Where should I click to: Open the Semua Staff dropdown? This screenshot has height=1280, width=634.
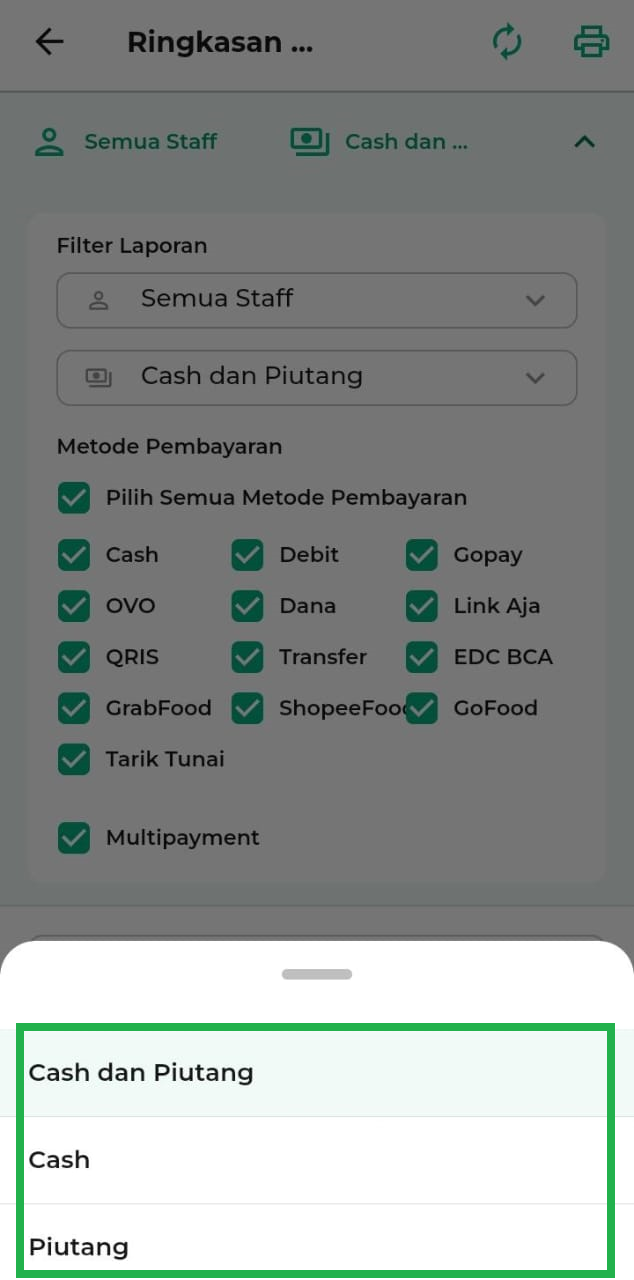(x=316, y=299)
